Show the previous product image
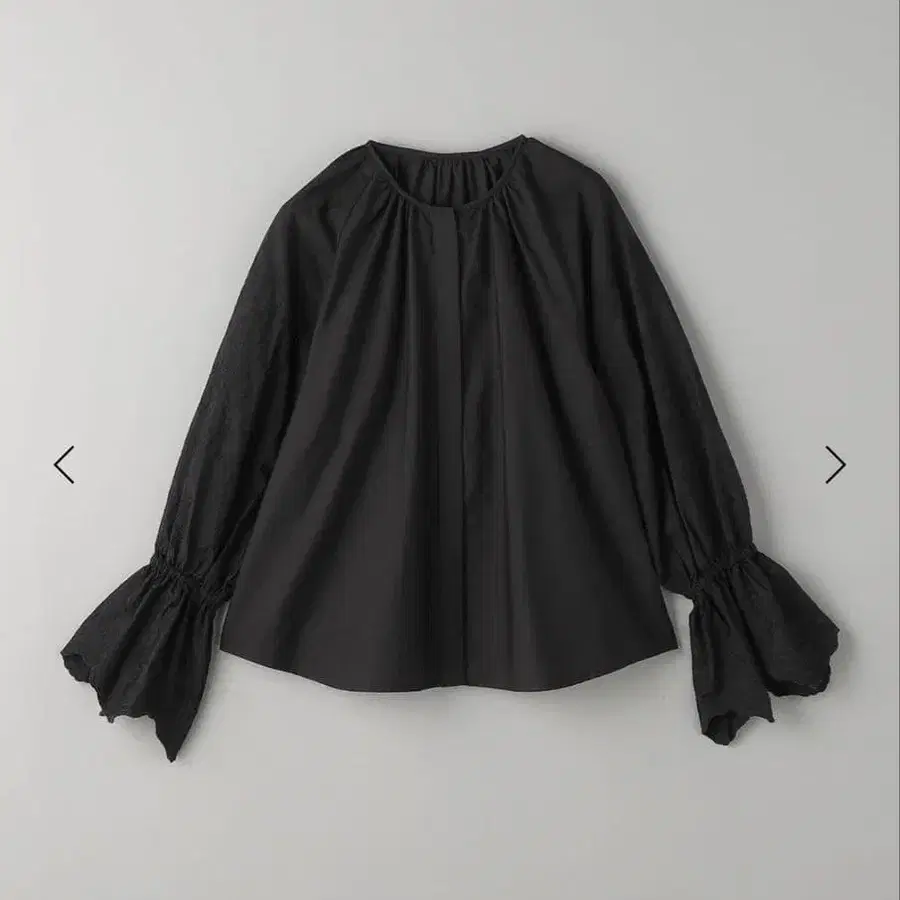Image resolution: width=900 pixels, height=900 pixels. click(x=64, y=464)
